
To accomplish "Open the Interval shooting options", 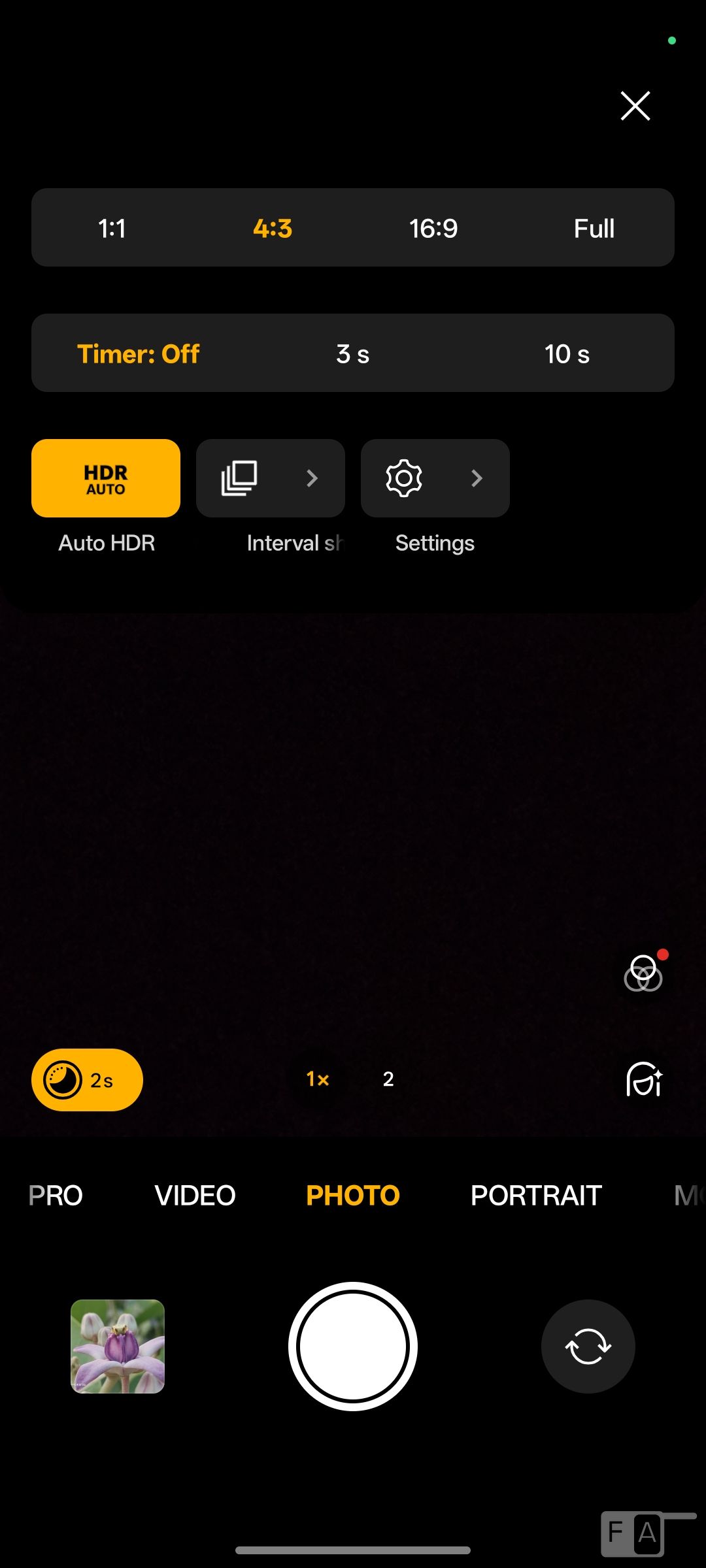I will pos(271,478).
